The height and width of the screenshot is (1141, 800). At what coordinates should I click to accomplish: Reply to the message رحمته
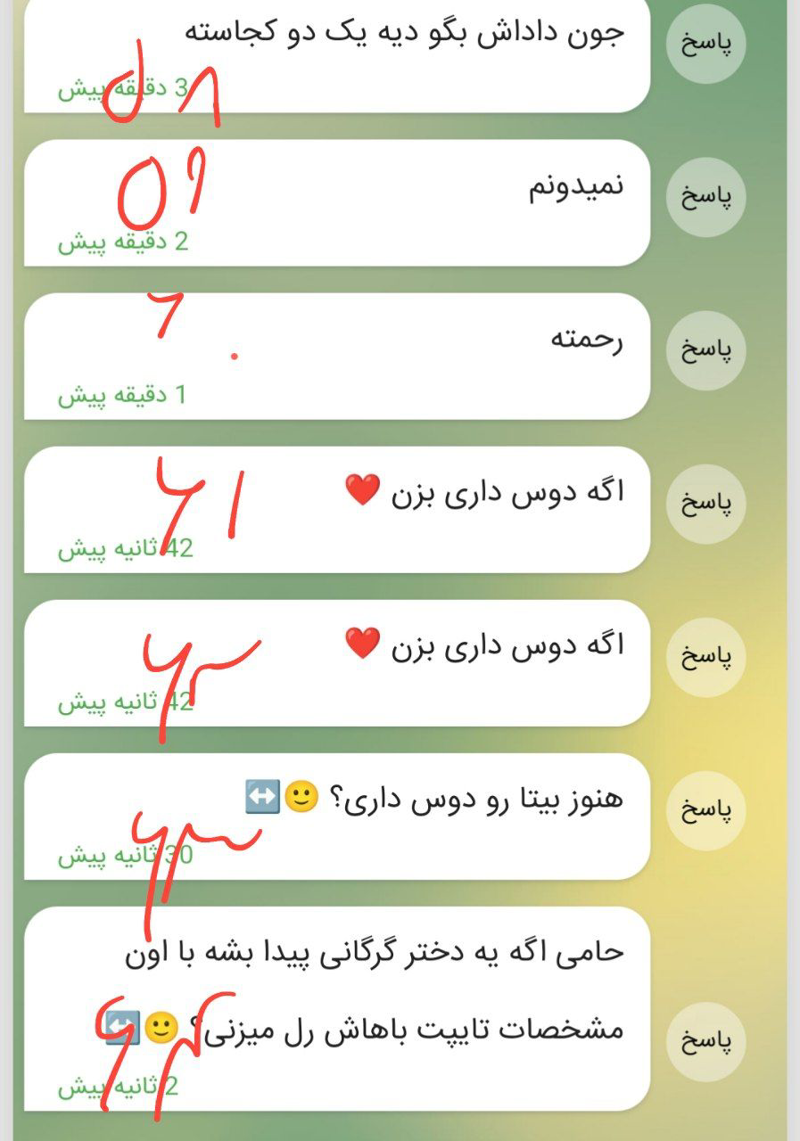(705, 351)
